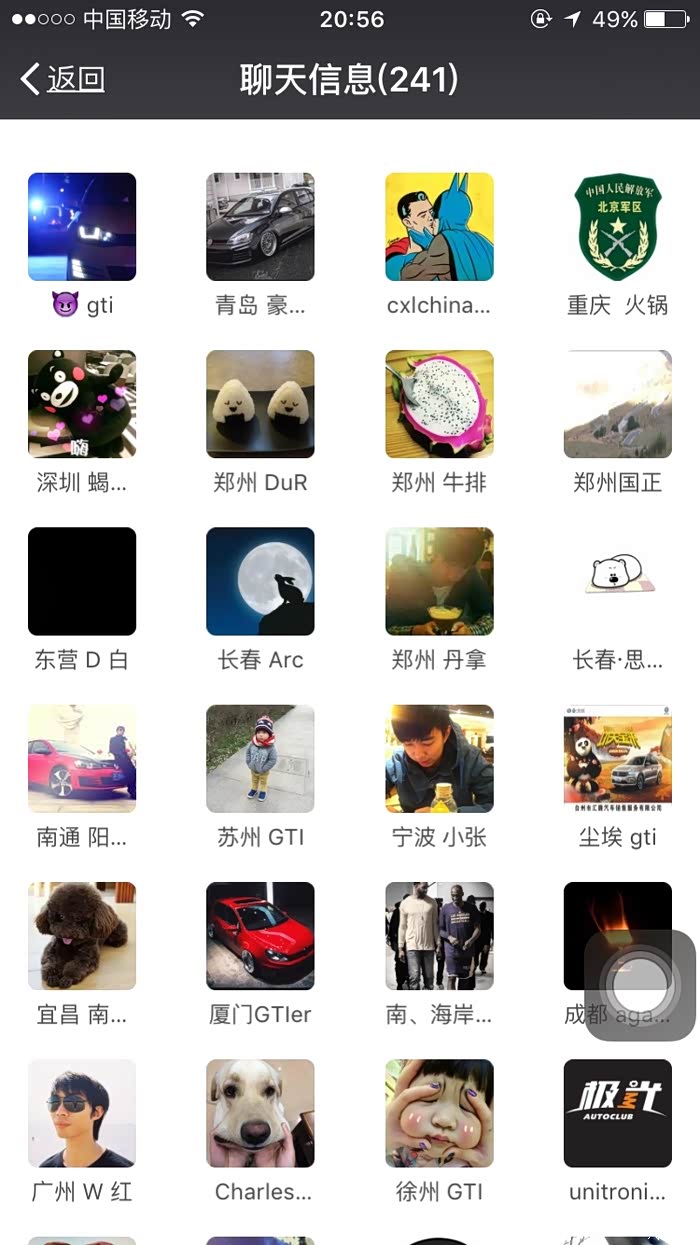View the 广州 W 红 member profile
The width and height of the screenshot is (700, 1245).
click(82, 1113)
